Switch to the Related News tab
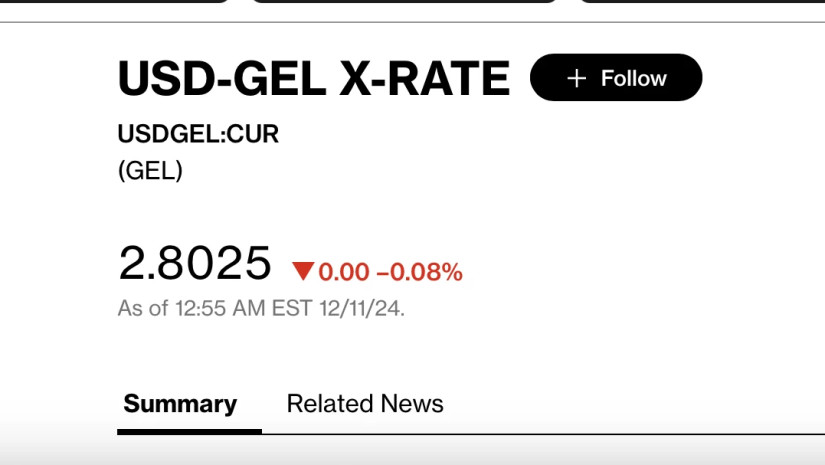 click(x=364, y=404)
